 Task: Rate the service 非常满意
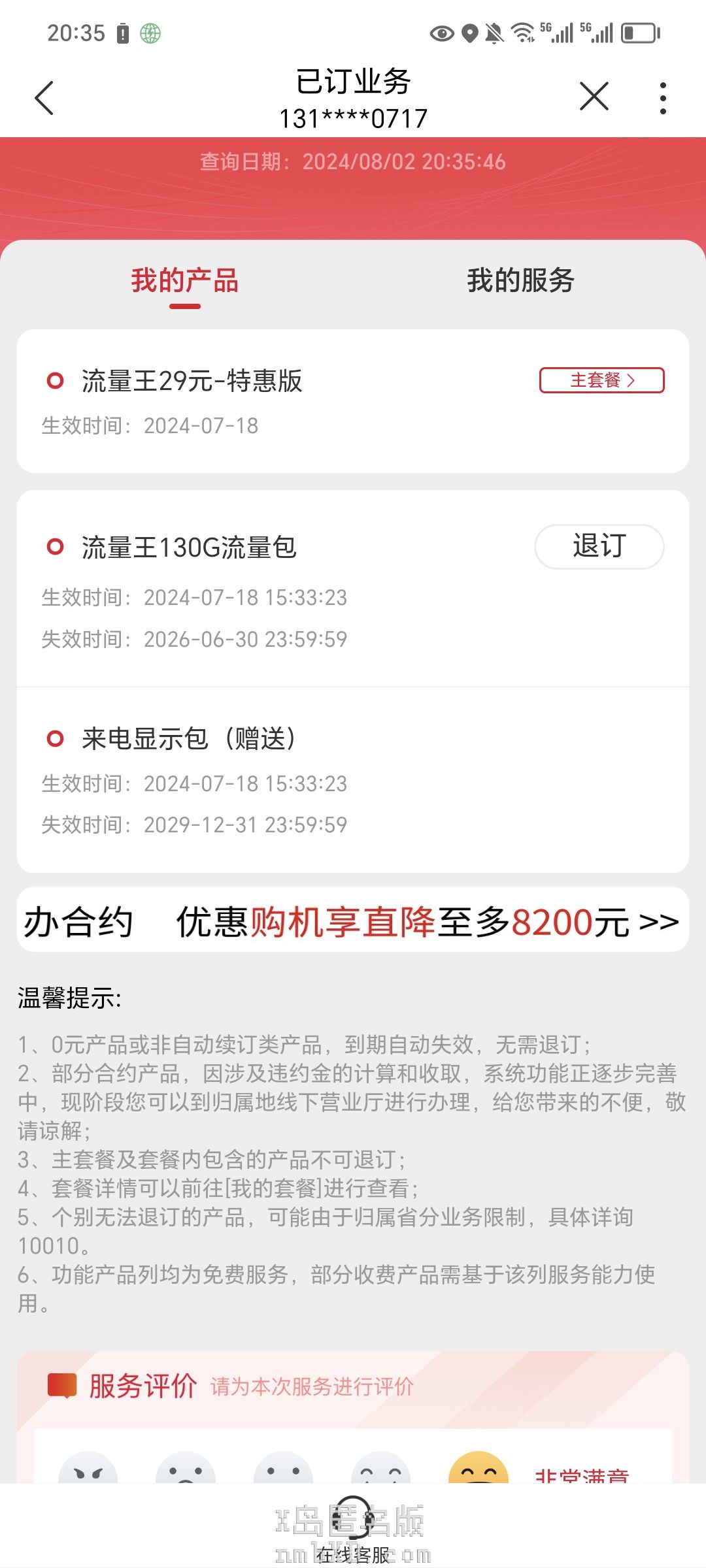tap(479, 1470)
